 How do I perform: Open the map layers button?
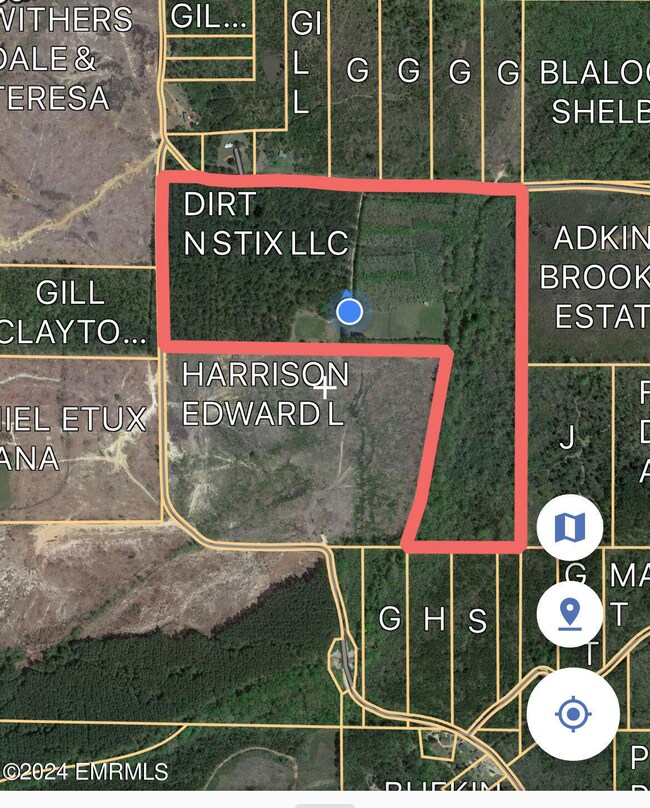point(569,526)
